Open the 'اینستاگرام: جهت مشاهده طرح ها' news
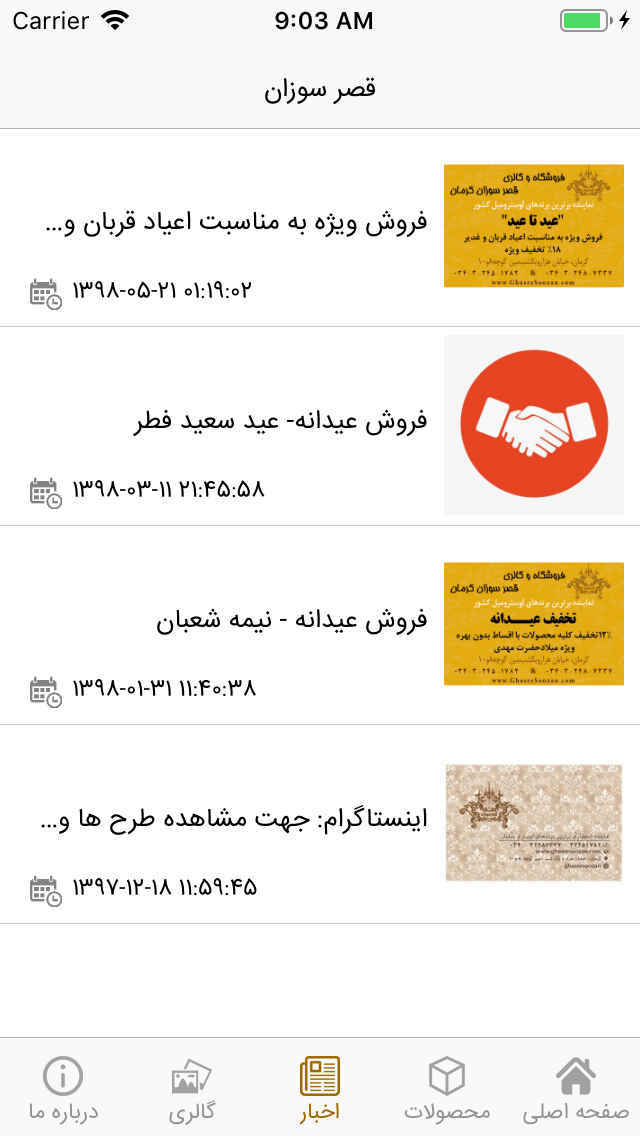This screenshot has width=640, height=1136. point(237,820)
